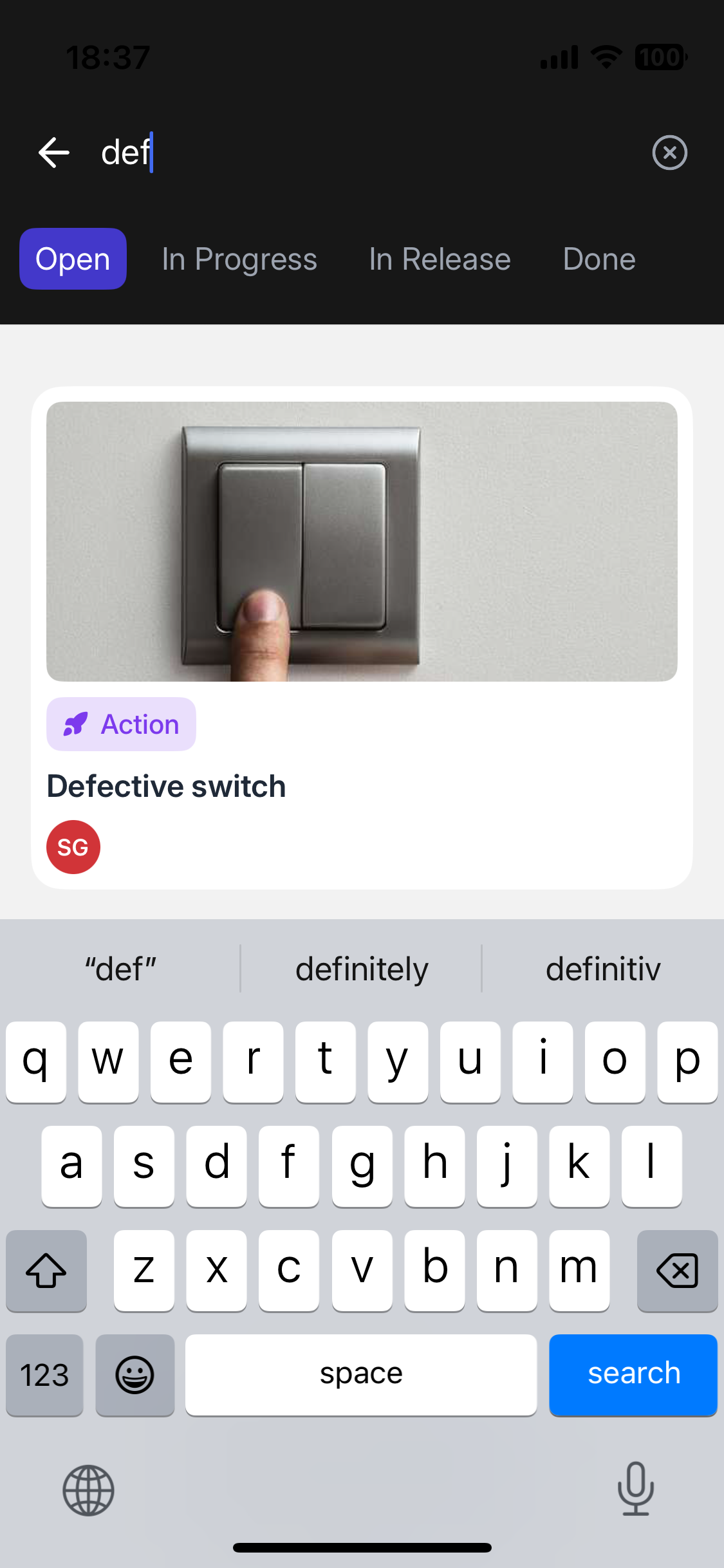Select the Open status tab
Image resolution: width=724 pixels, height=1568 pixels.
73,259
